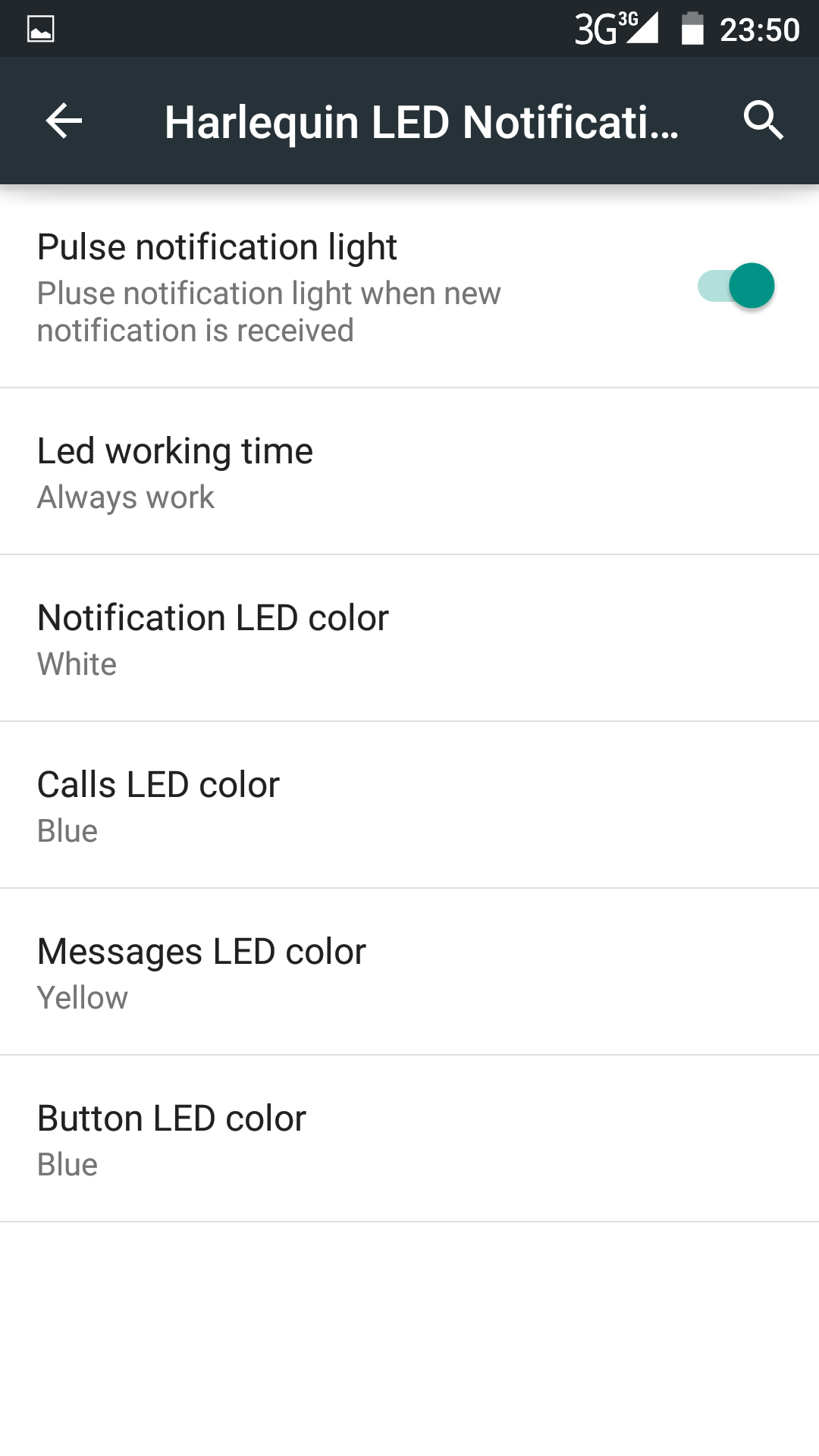Go back using the arrow icon

(x=64, y=121)
